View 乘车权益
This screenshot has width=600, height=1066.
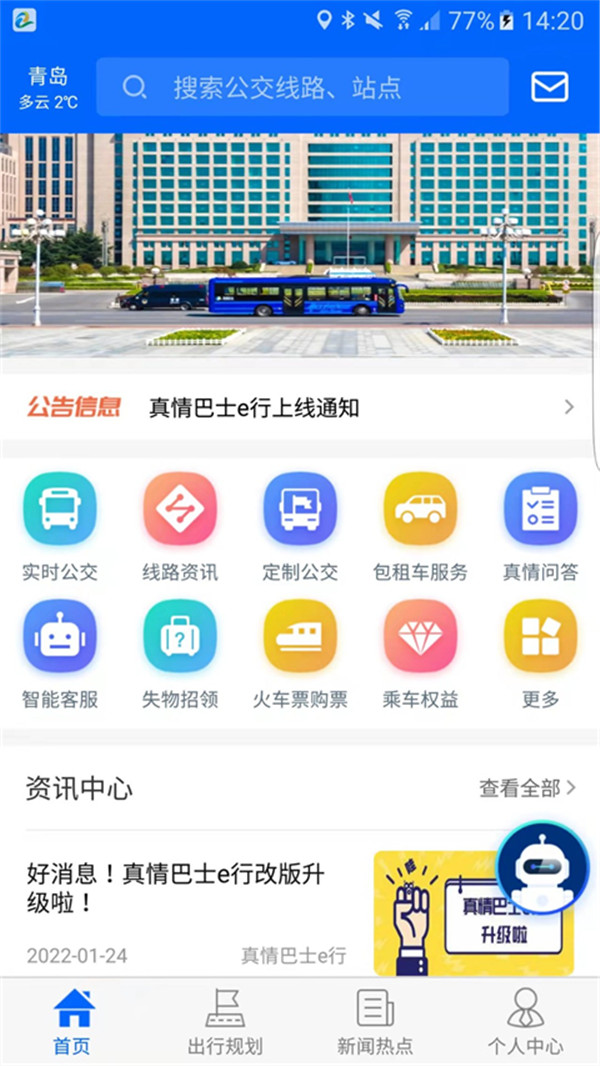tap(420, 652)
